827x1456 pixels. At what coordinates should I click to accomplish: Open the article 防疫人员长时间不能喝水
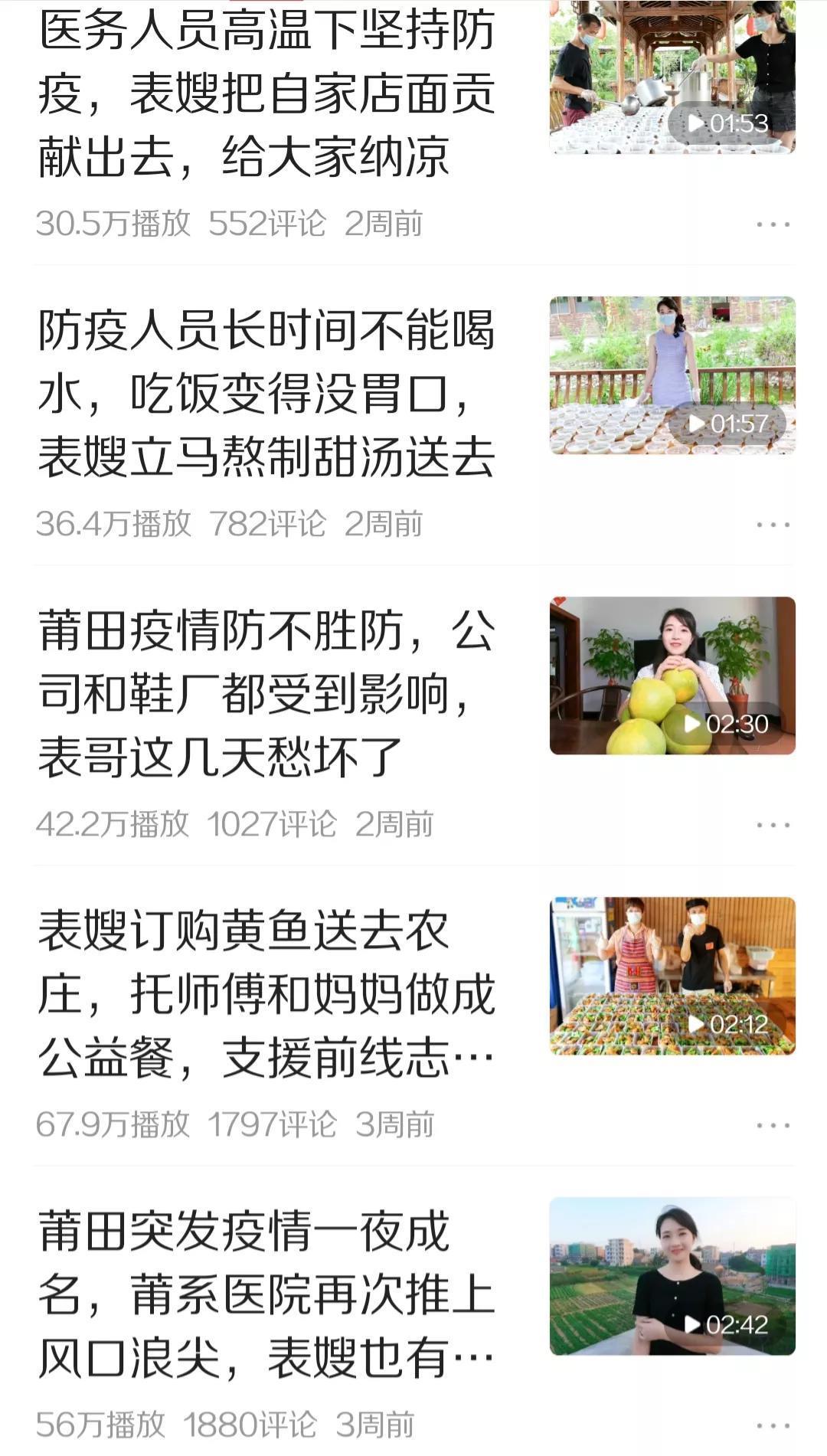point(266,394)
